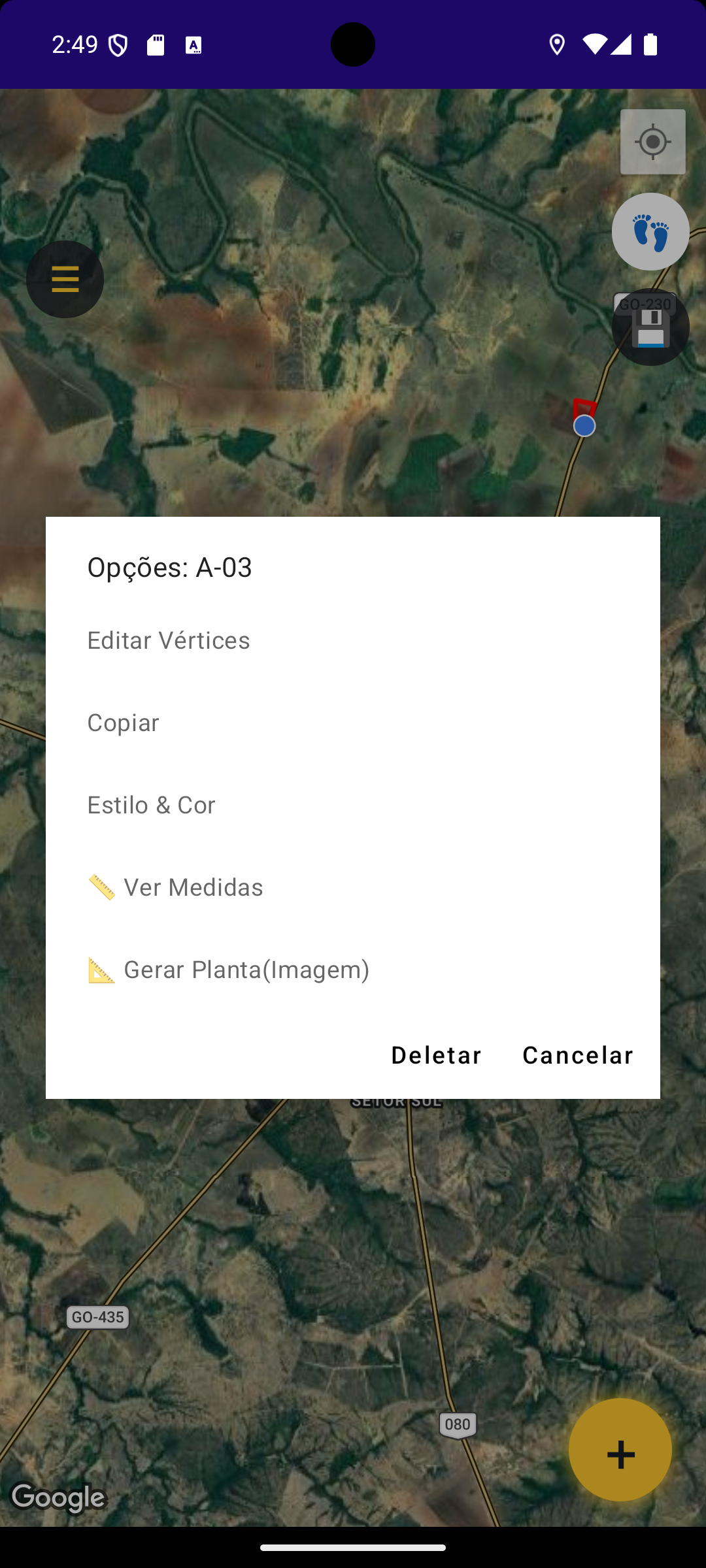The width and height of the screenshot is (706, 1568).
Task: Open the hamburger menu on the map
Action: [x=65, y=279]
